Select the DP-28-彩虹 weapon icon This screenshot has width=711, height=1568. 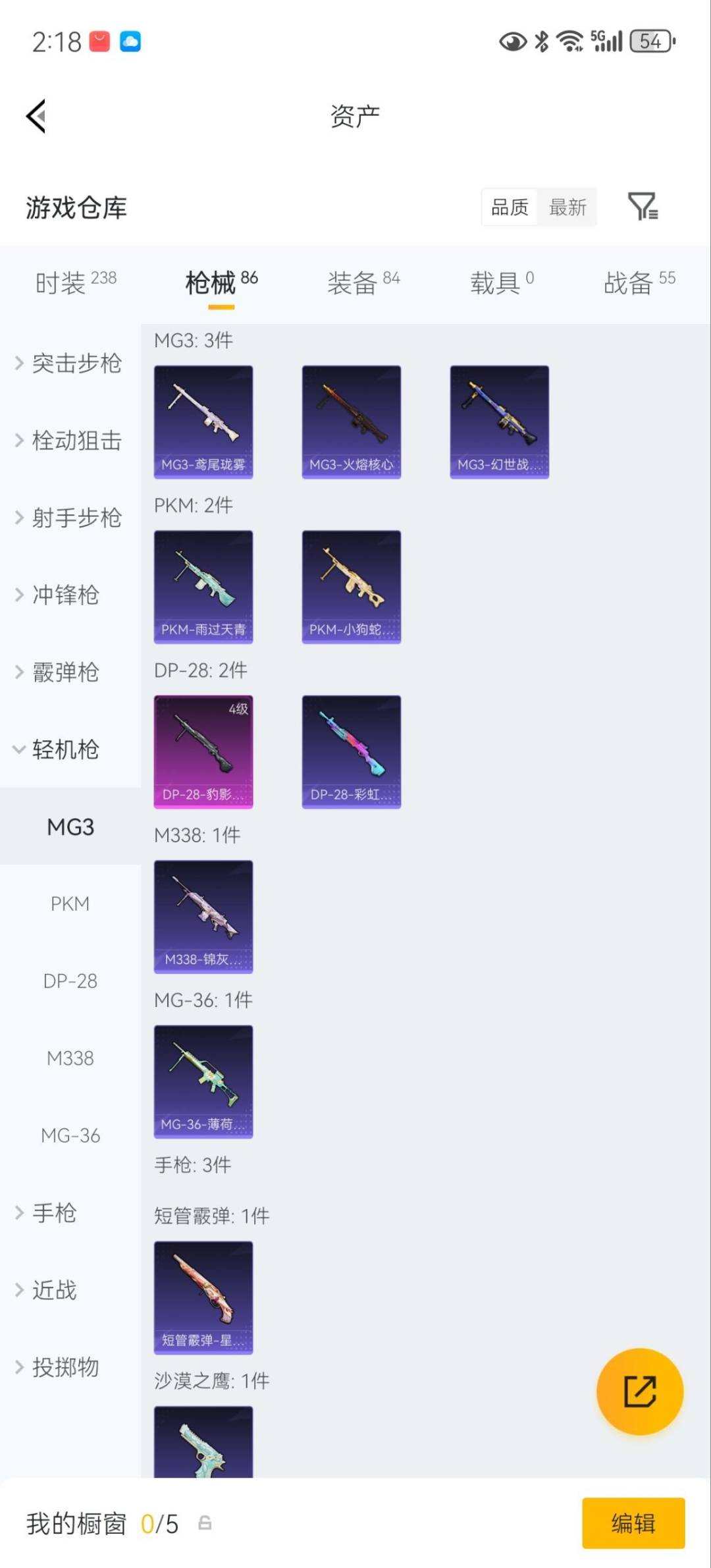(351, 751)
